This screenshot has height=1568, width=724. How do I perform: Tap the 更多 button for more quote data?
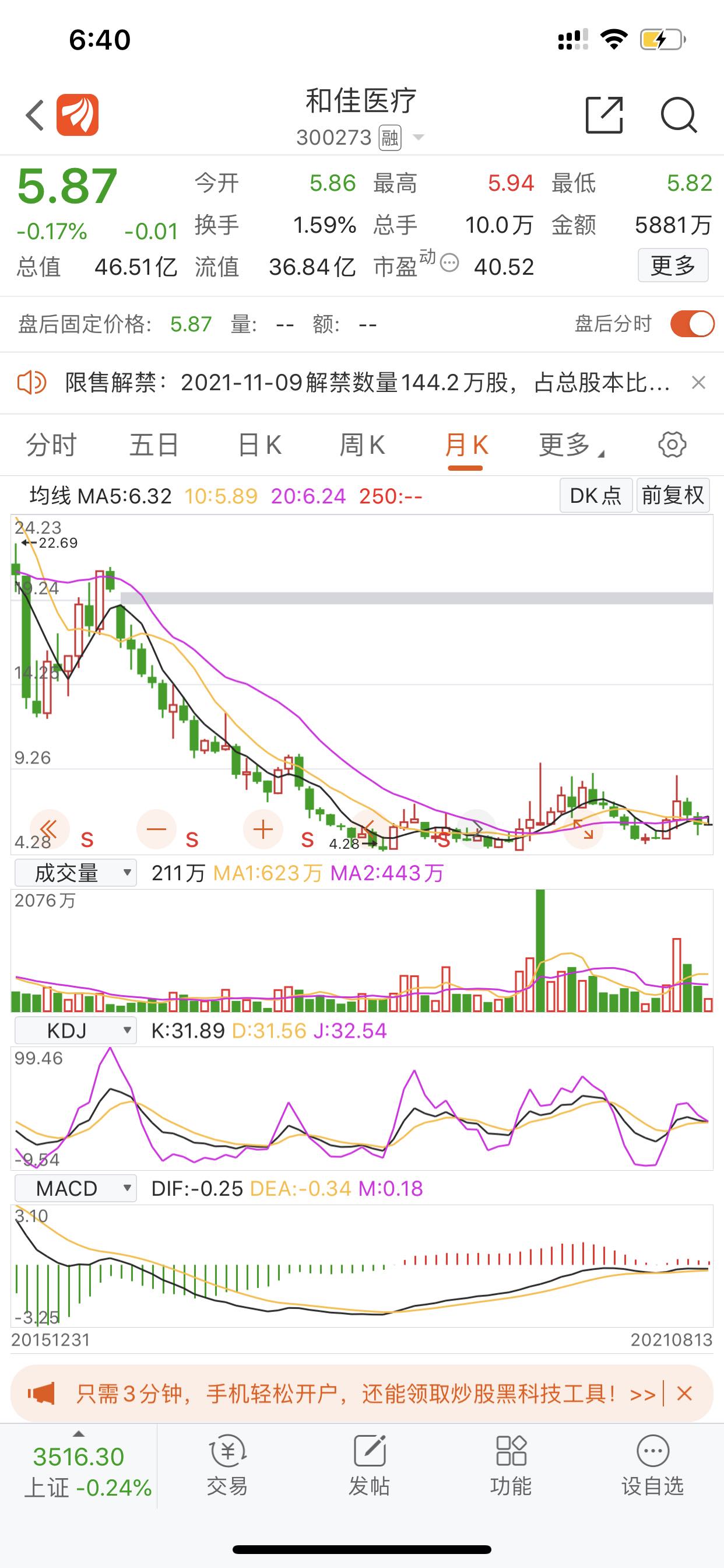[673, 265]
